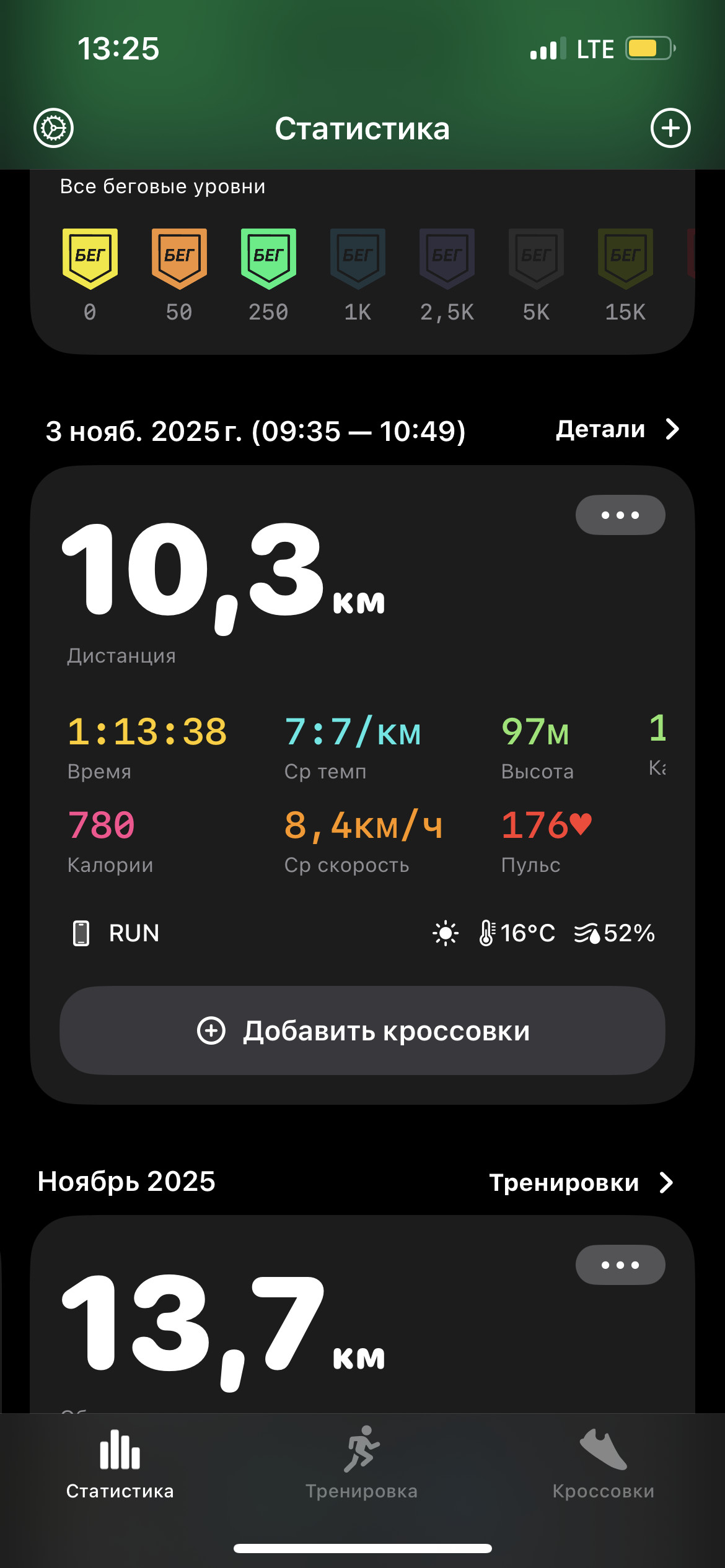
Task: Tap Добавить кроссовки button
Action: 362,1030
